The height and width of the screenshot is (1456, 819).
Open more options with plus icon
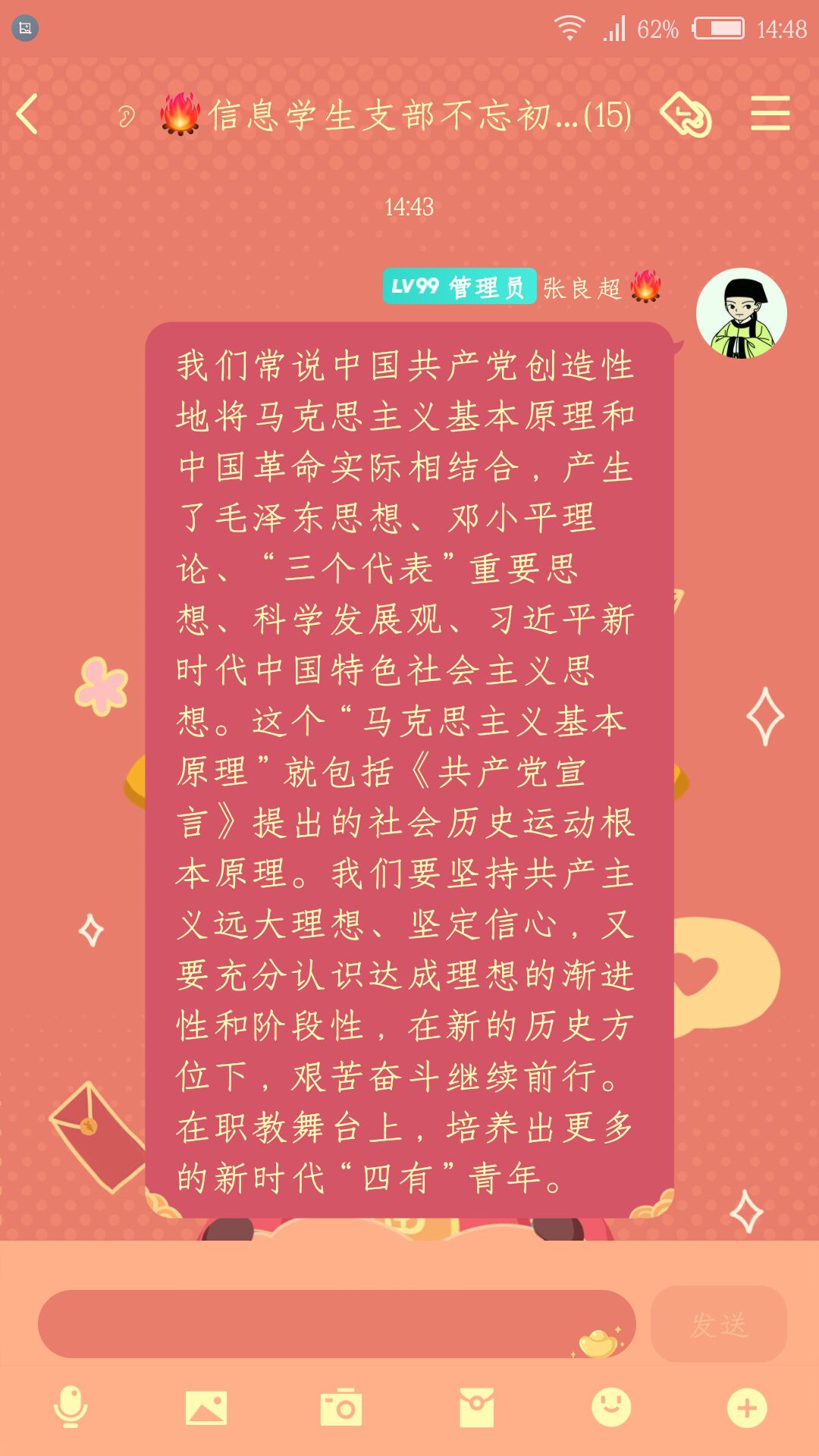[747, 1408]
